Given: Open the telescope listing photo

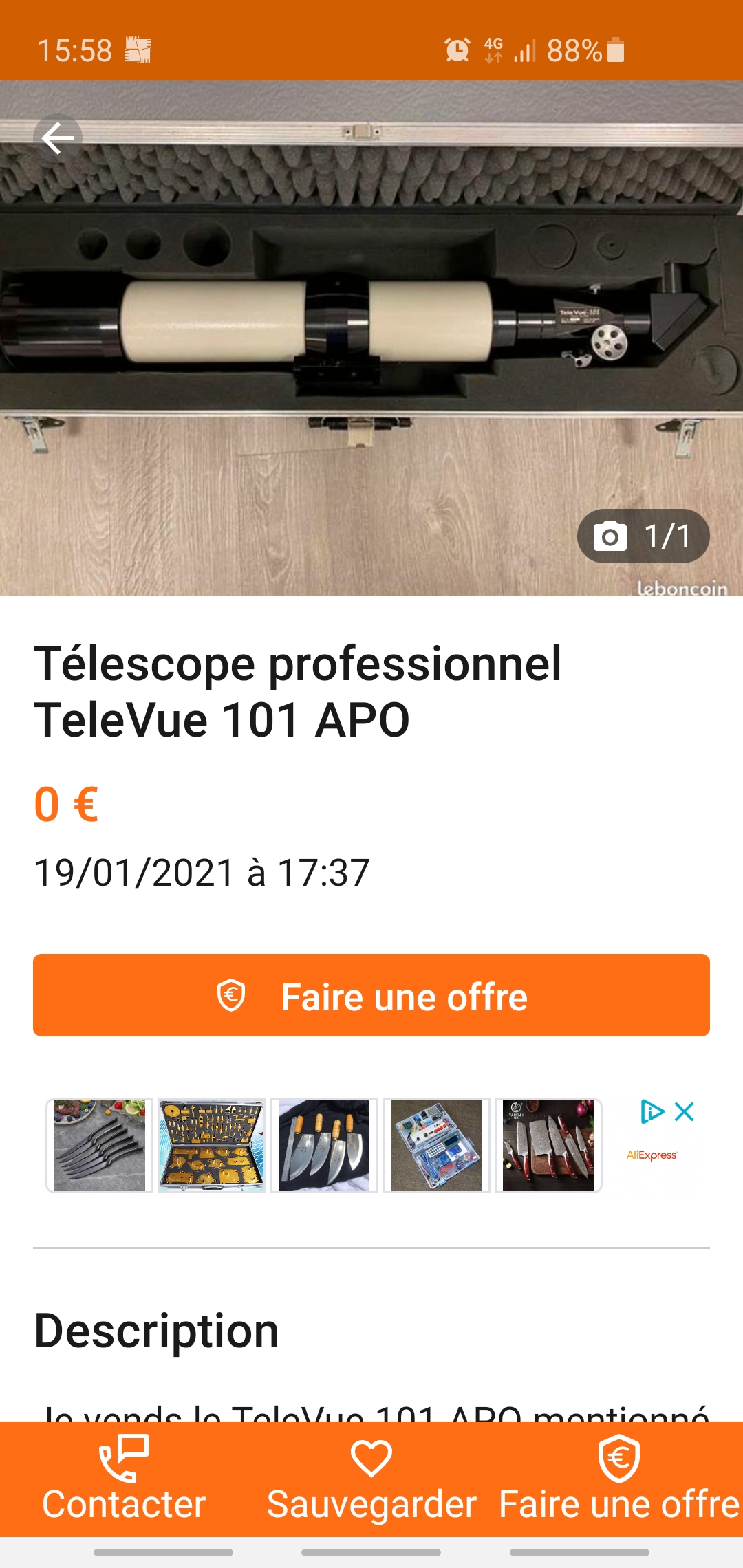Looking at the screenshot, I should [371, 337].
